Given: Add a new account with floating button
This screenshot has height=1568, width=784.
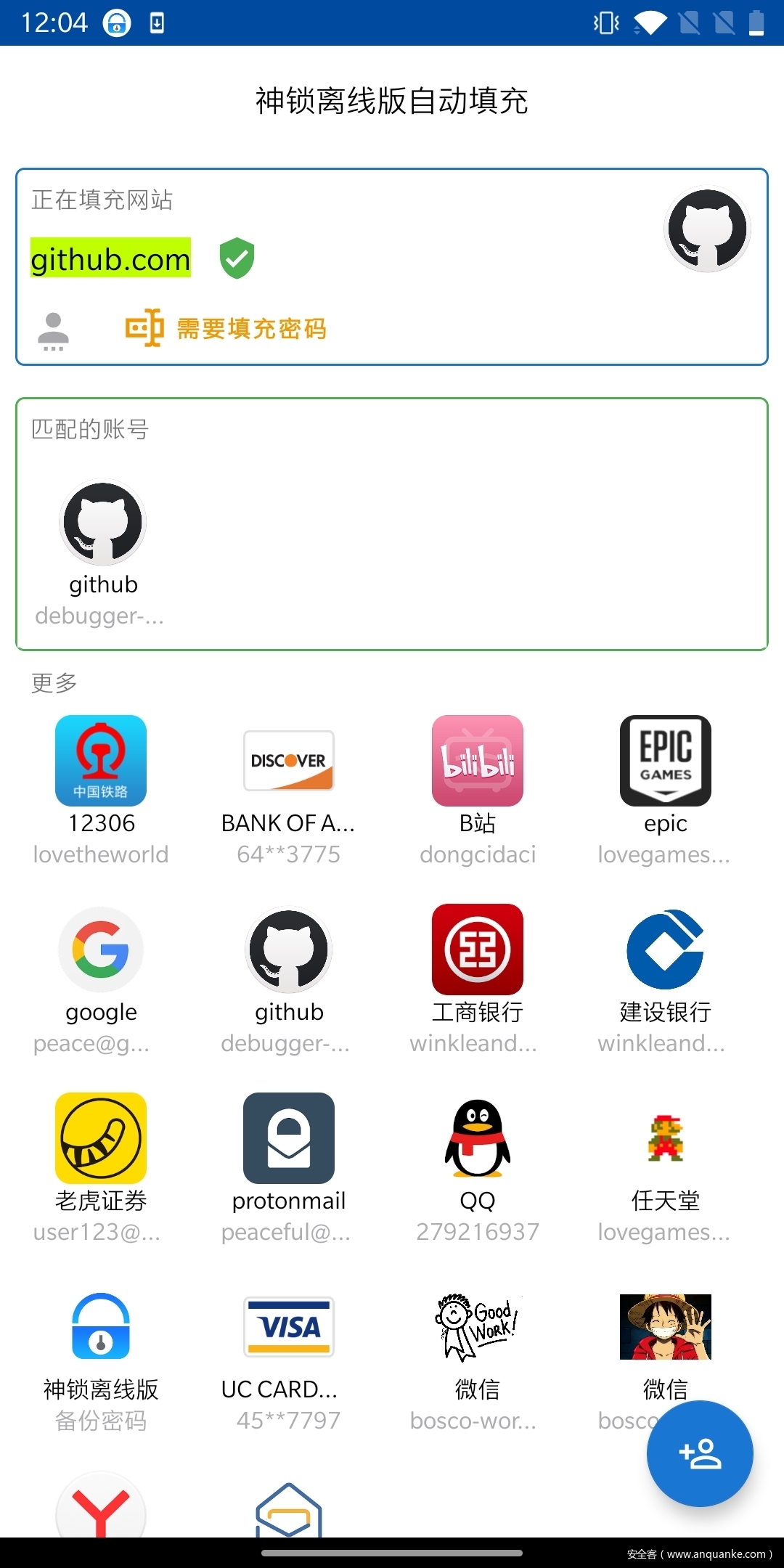Looking at the screenshot, I should [x=700, y=1453].
